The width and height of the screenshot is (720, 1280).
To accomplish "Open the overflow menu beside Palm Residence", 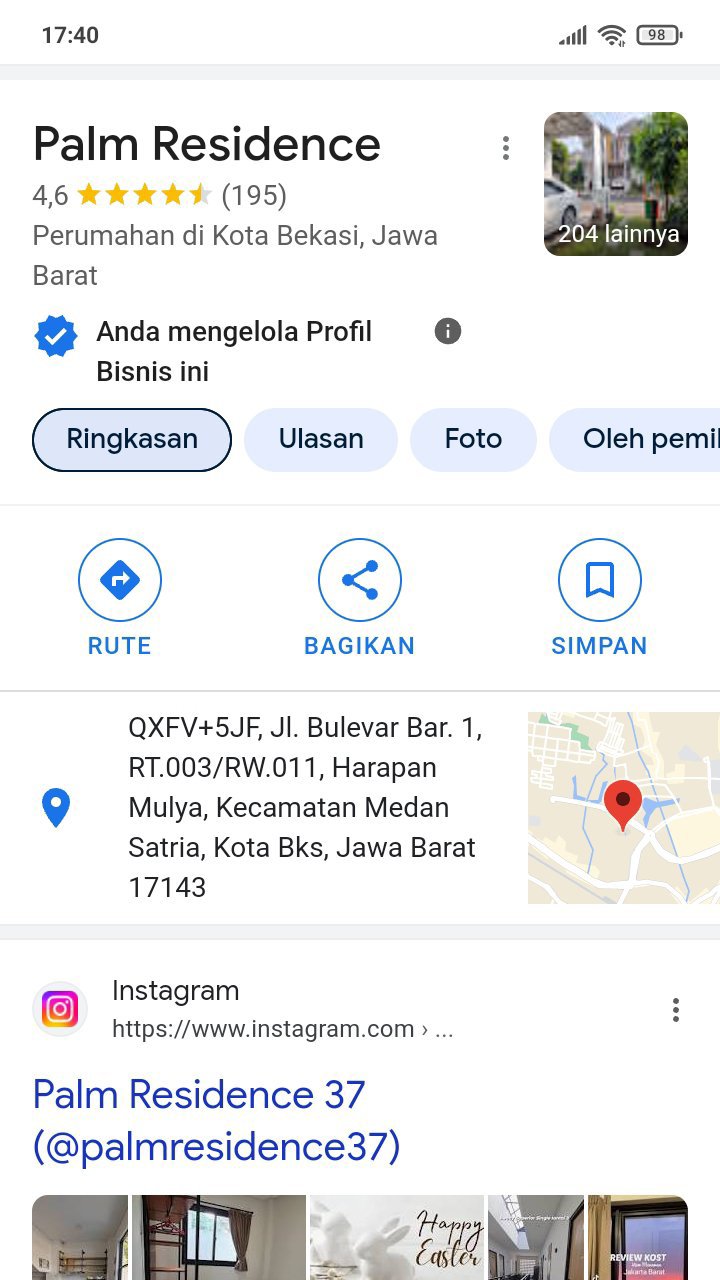I will coord(506,148).
